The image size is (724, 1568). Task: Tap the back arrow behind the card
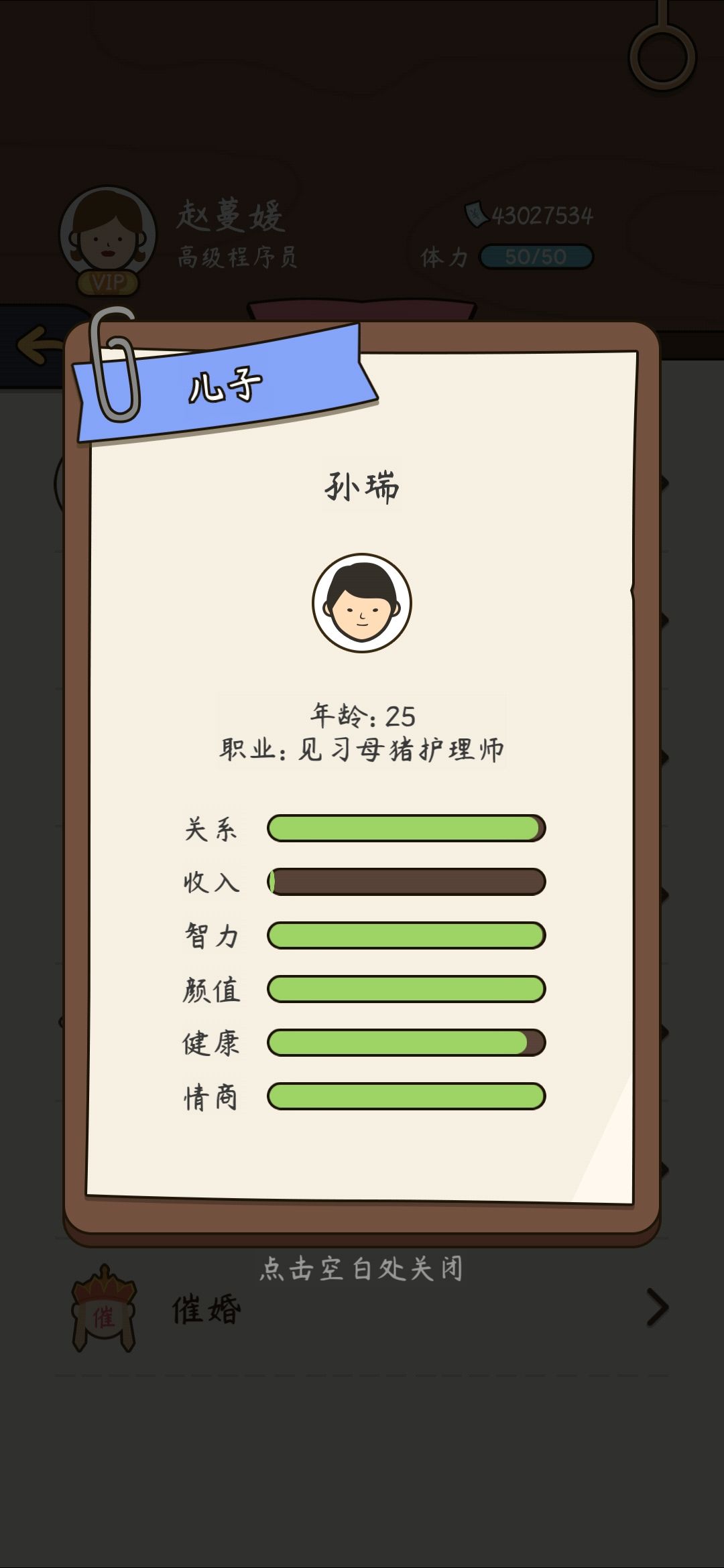coord(39,346)
